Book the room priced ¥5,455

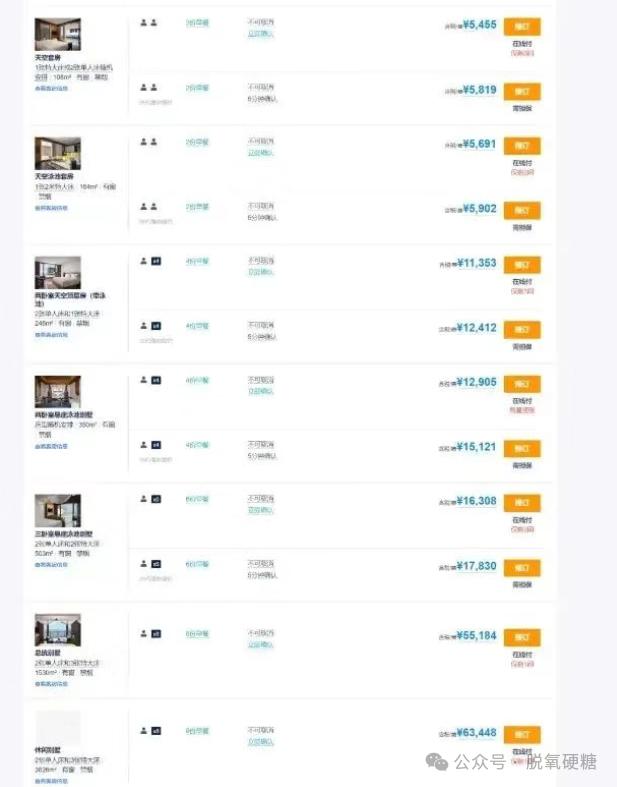(x=521, y=26)
